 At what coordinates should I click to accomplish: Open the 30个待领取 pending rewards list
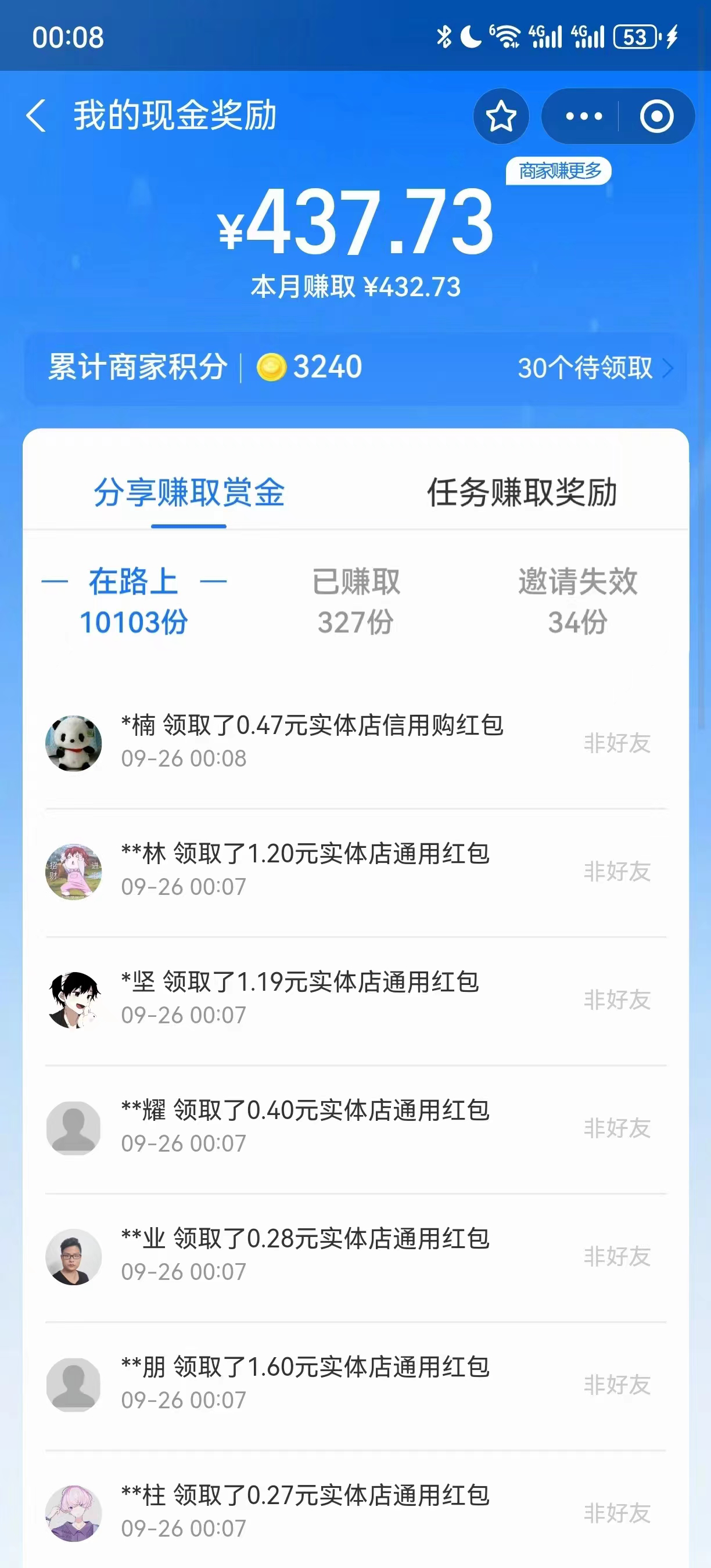(x=585, y=368)
